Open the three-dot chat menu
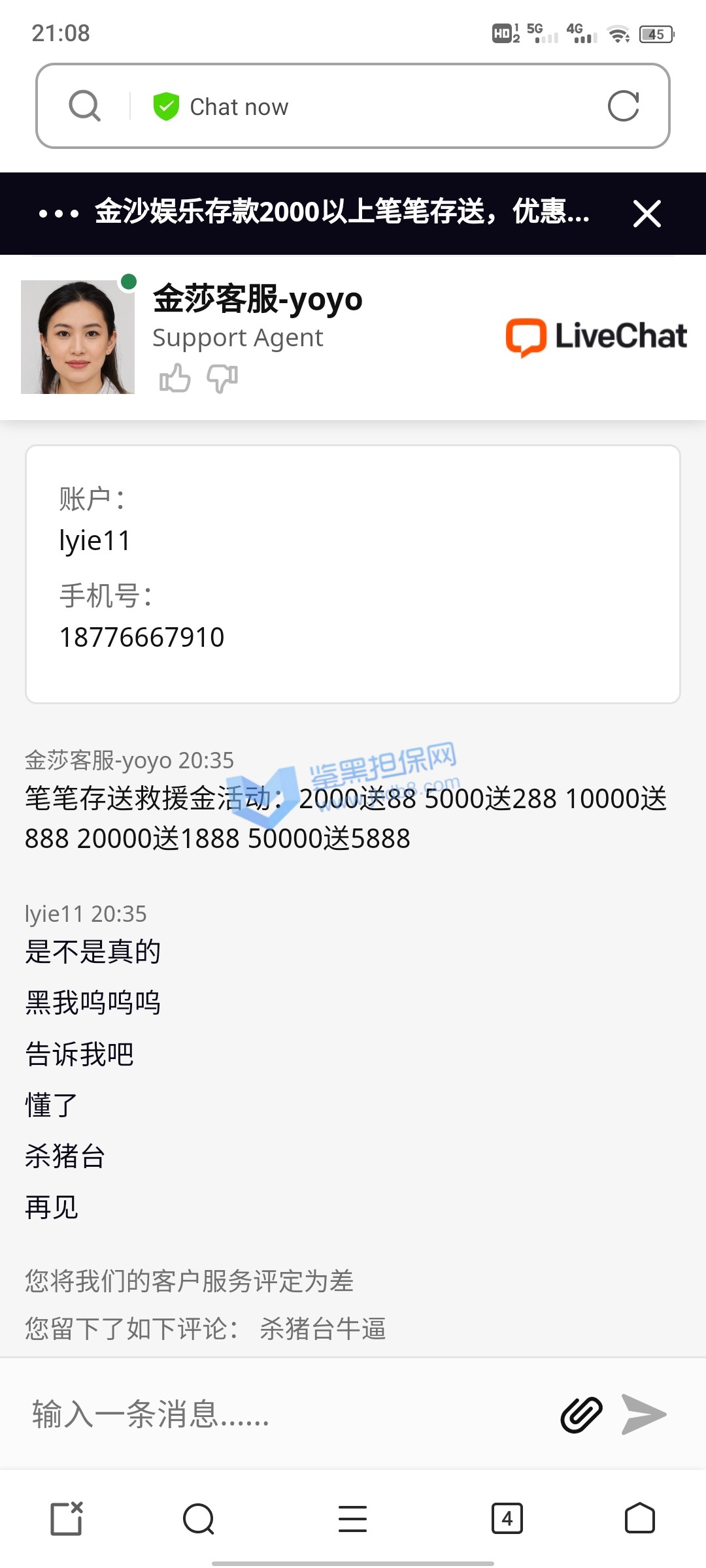 point(58,214)
